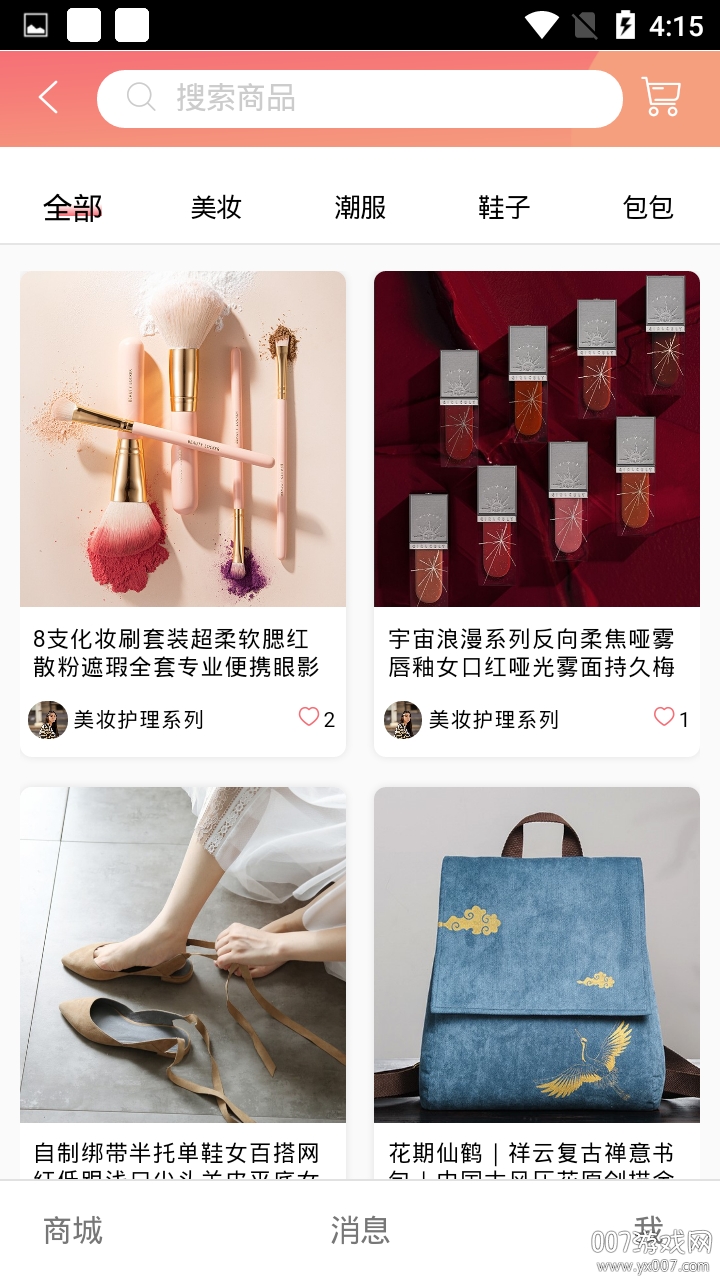Like the 宇宙浪漫系列 lip glaze product
This screenshot has width=720, height=1280.
664,717
